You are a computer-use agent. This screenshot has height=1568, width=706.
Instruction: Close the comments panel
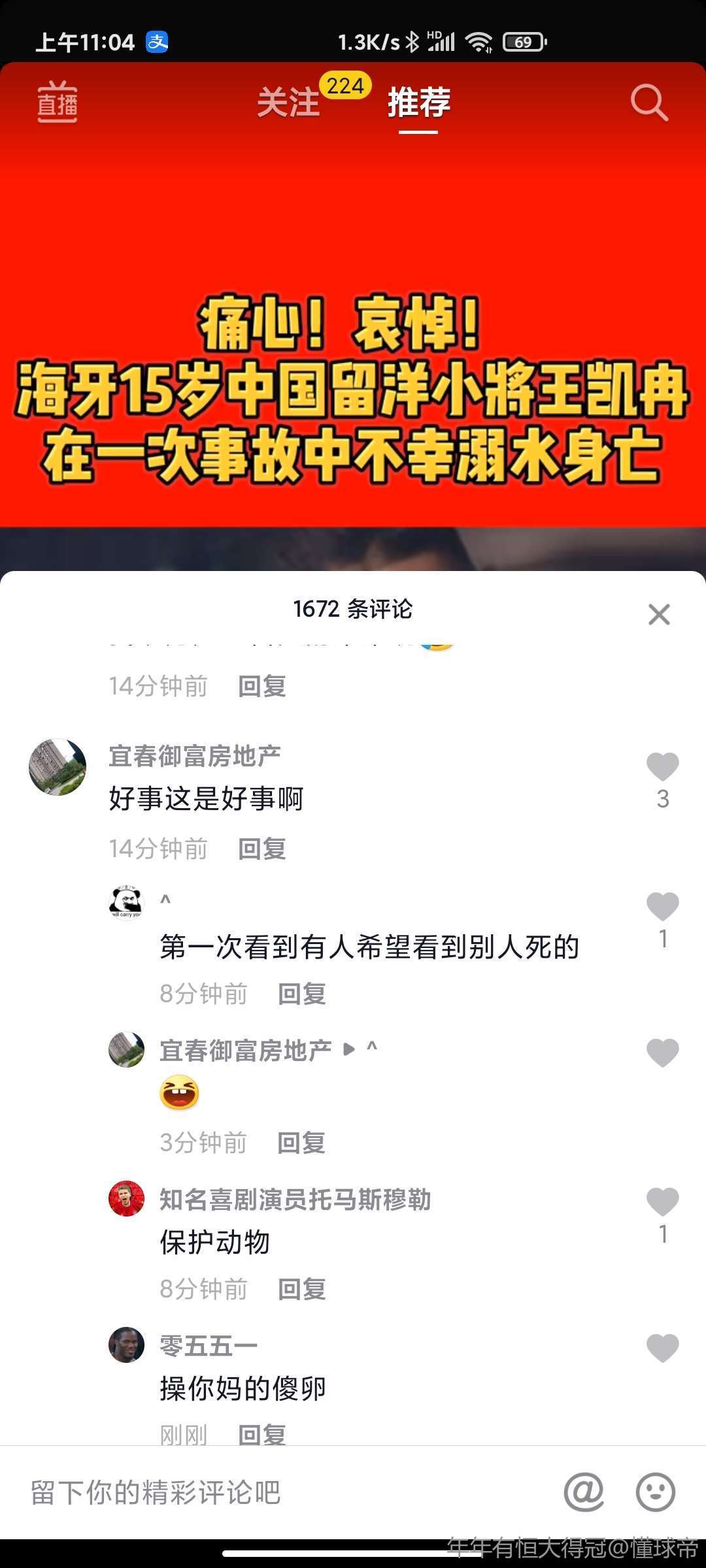pyautogui.click(x=658, y=614)
